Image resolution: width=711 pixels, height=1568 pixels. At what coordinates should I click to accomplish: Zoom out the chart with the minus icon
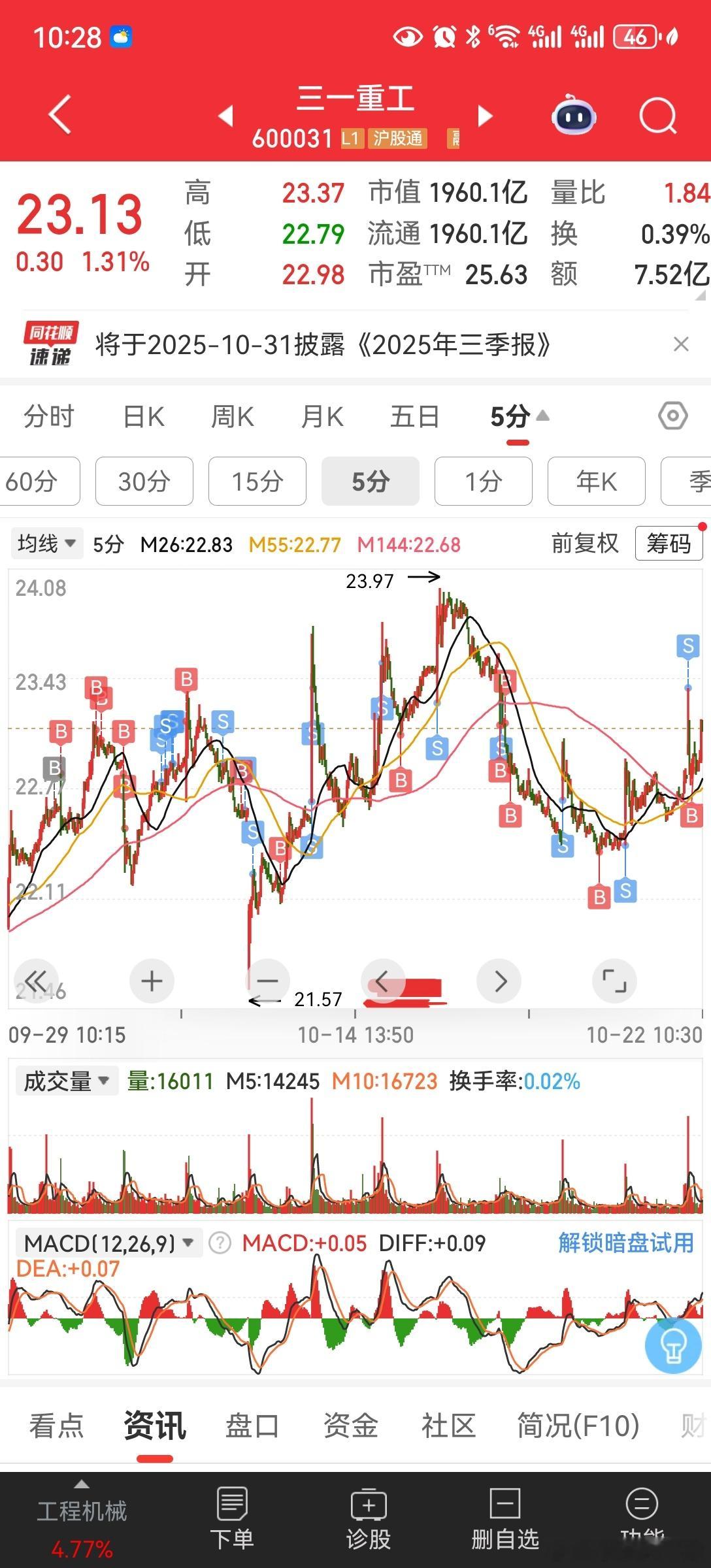[x=267, y=981]
